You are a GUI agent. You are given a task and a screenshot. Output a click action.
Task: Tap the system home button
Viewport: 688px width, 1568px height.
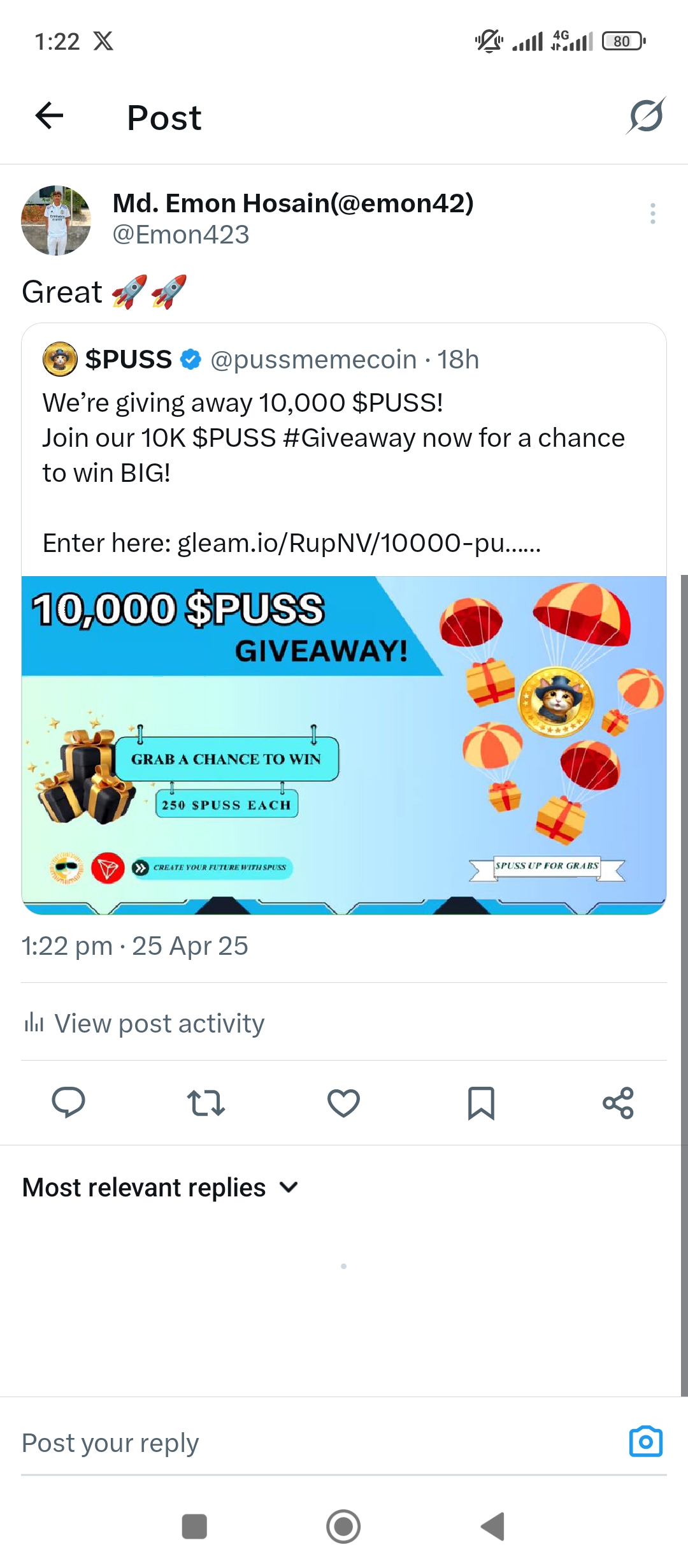(343, 1527)
